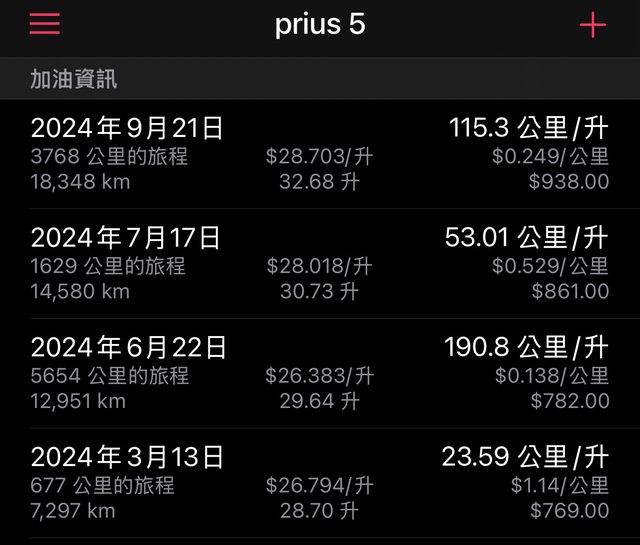This screenshot has height=545, width=640.
Task: Open the hamburger menu
Action: (45, 25)
